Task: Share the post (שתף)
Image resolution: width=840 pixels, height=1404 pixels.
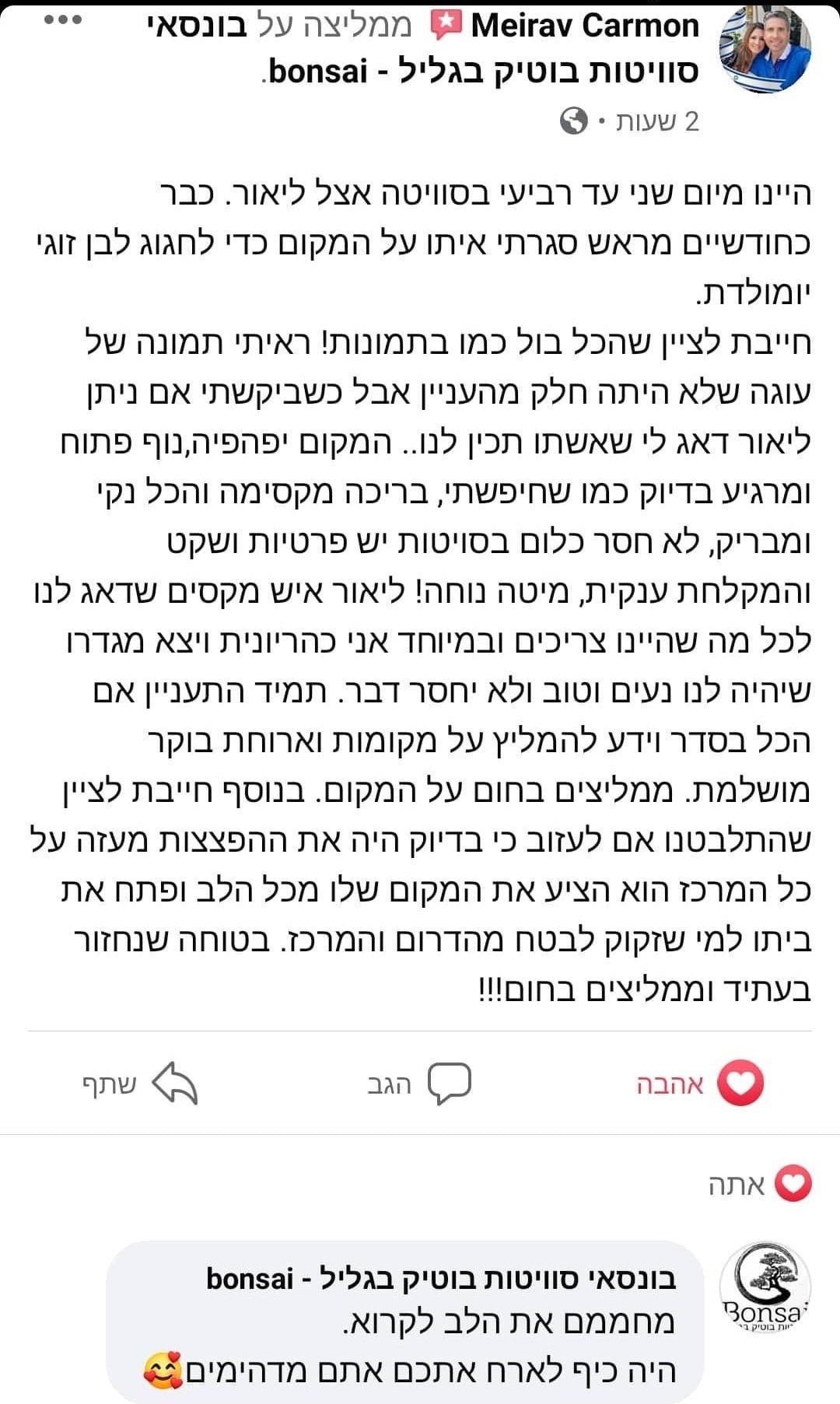Action: click(141, 1084)
